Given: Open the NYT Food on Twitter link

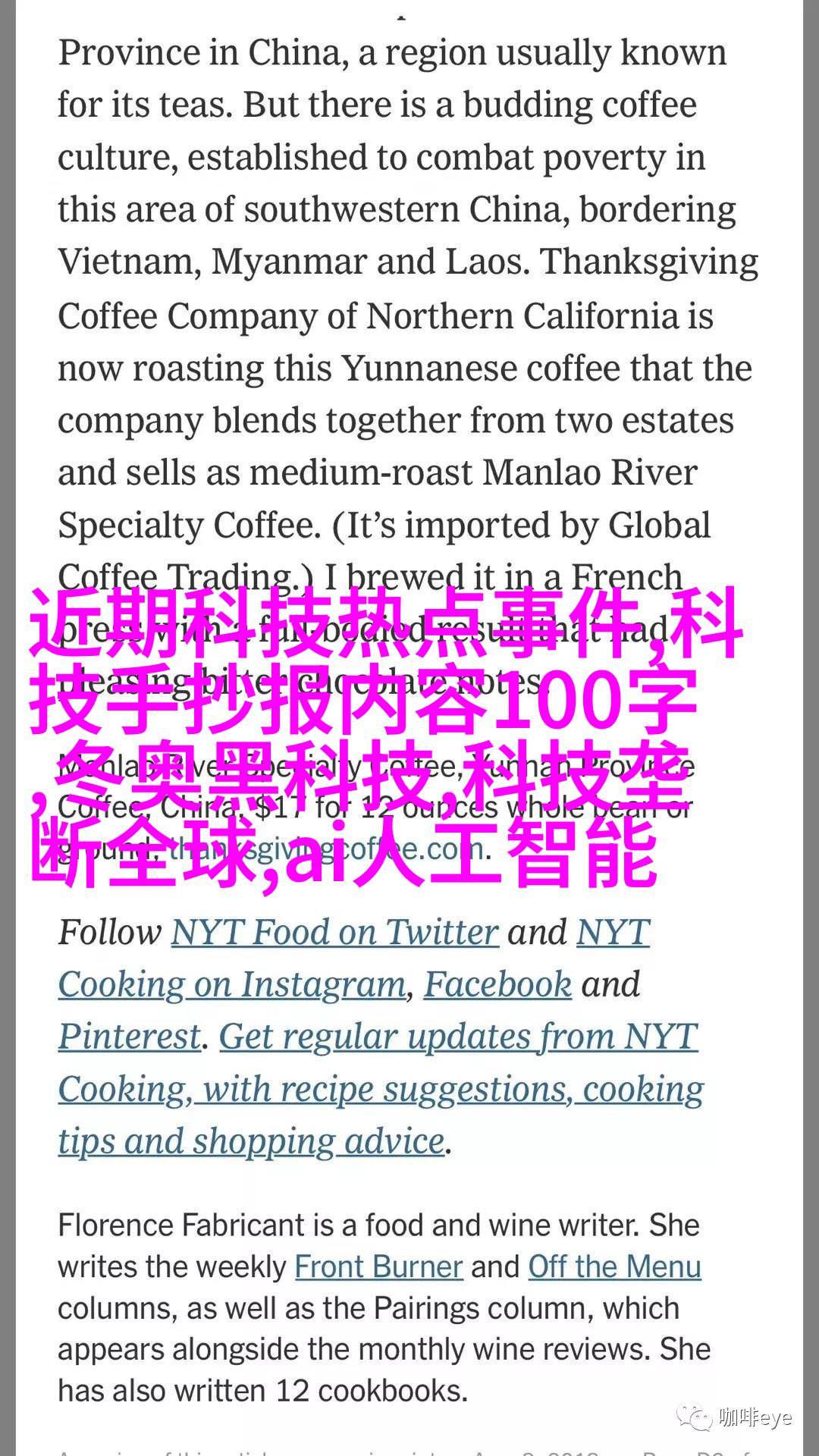Looking at the screenshot, I should pos(334,932).
